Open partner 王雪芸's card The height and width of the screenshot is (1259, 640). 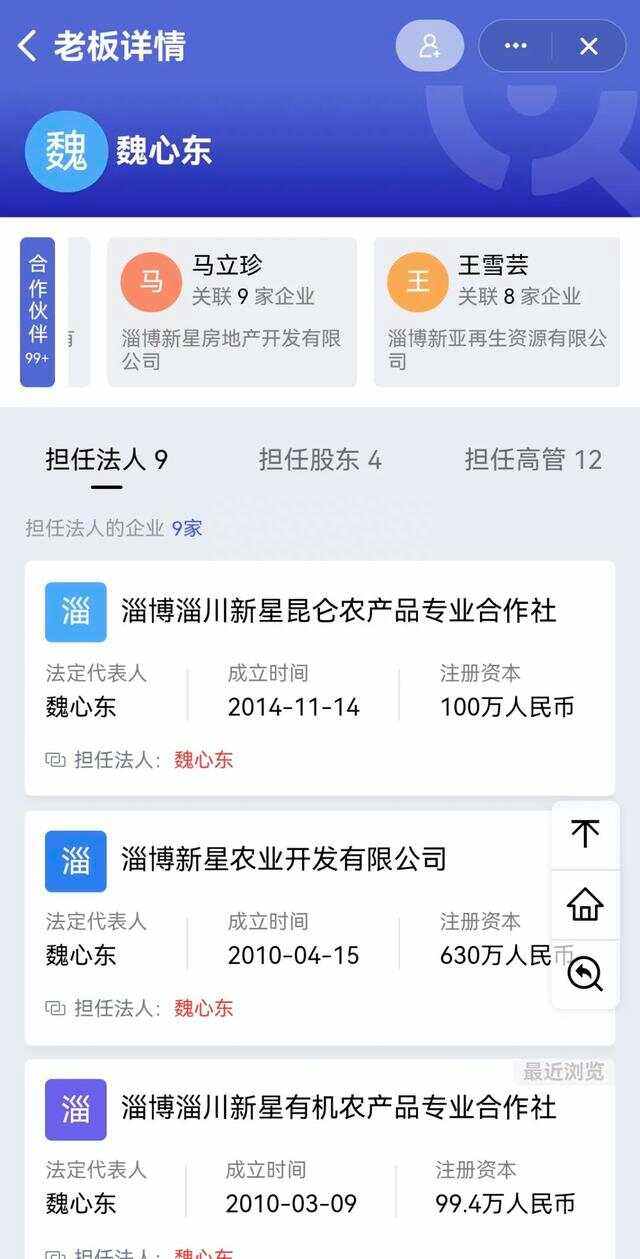click(x=497, y=312)
